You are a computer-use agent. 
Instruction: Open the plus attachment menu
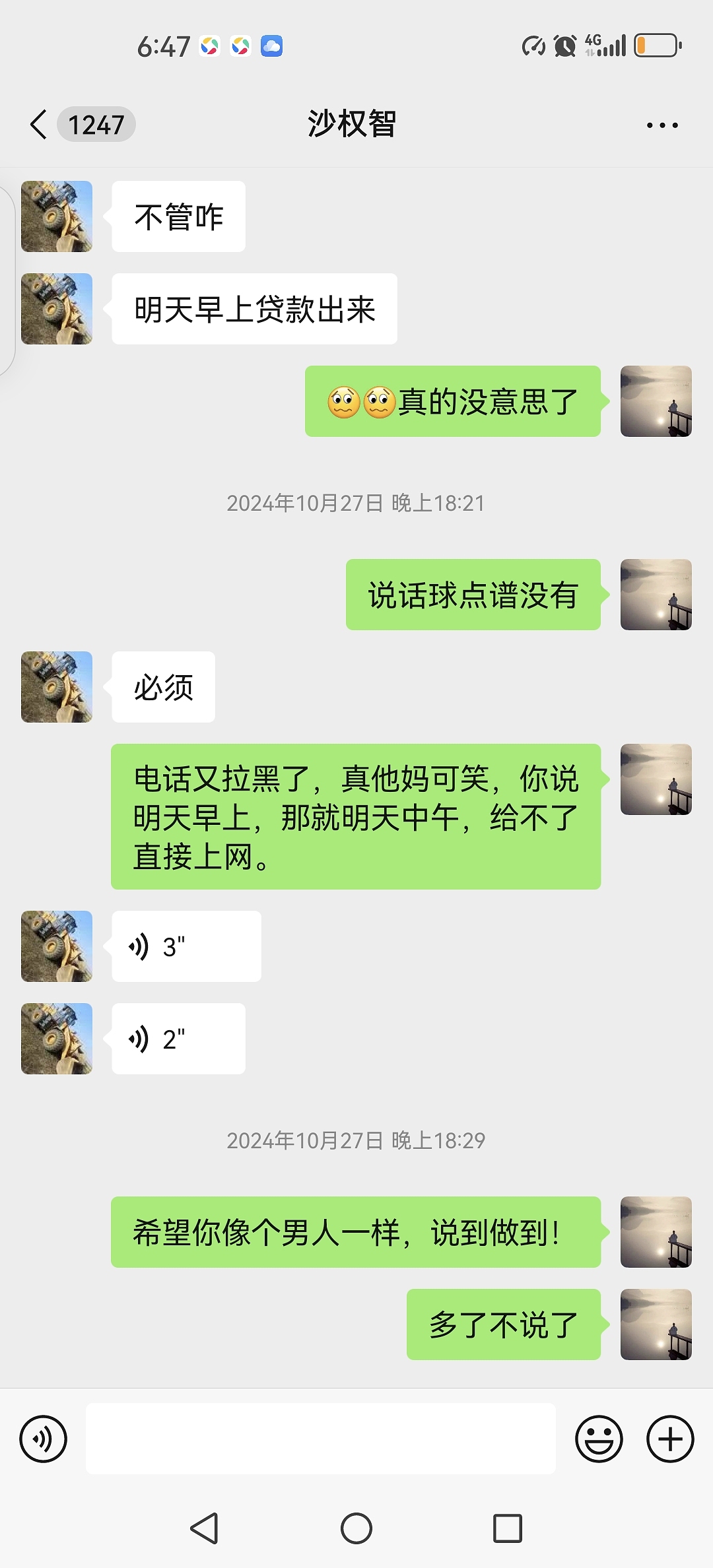point(669,1439)
